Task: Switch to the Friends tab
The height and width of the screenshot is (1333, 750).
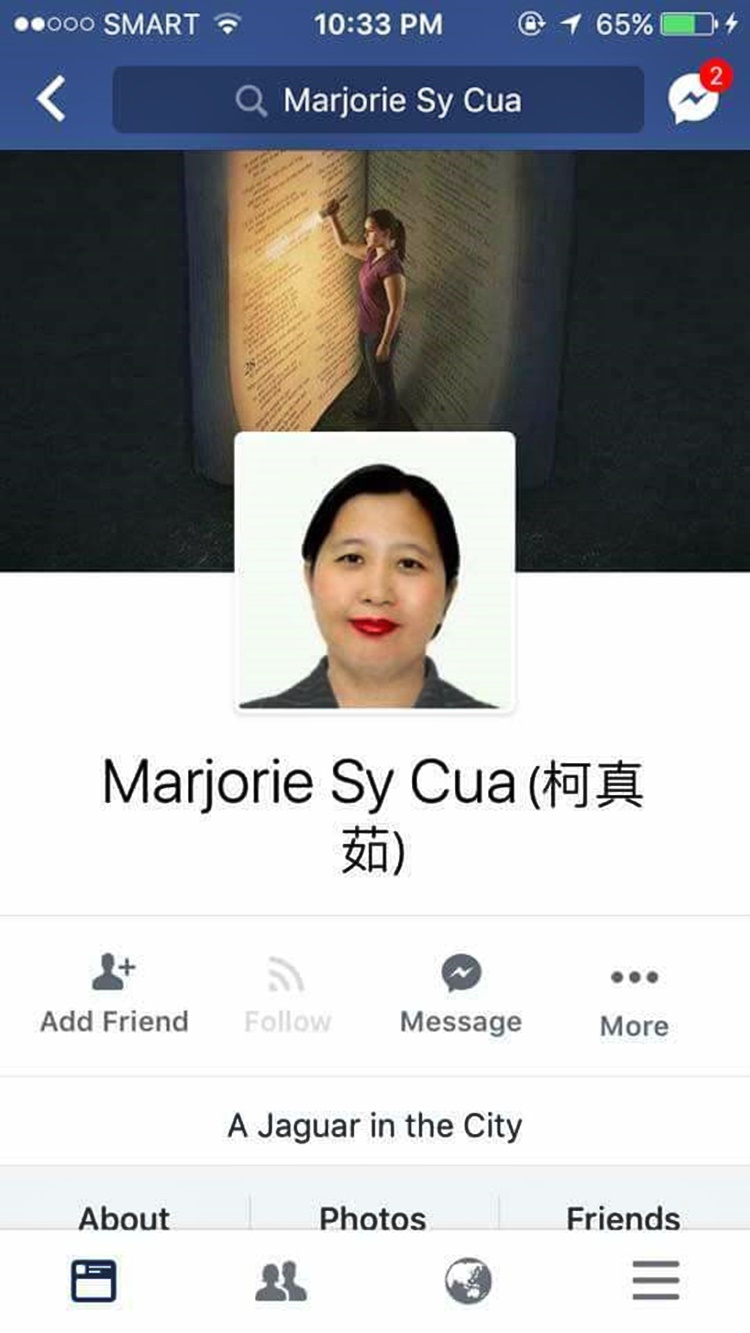Action: click(x=623, y=1218)
